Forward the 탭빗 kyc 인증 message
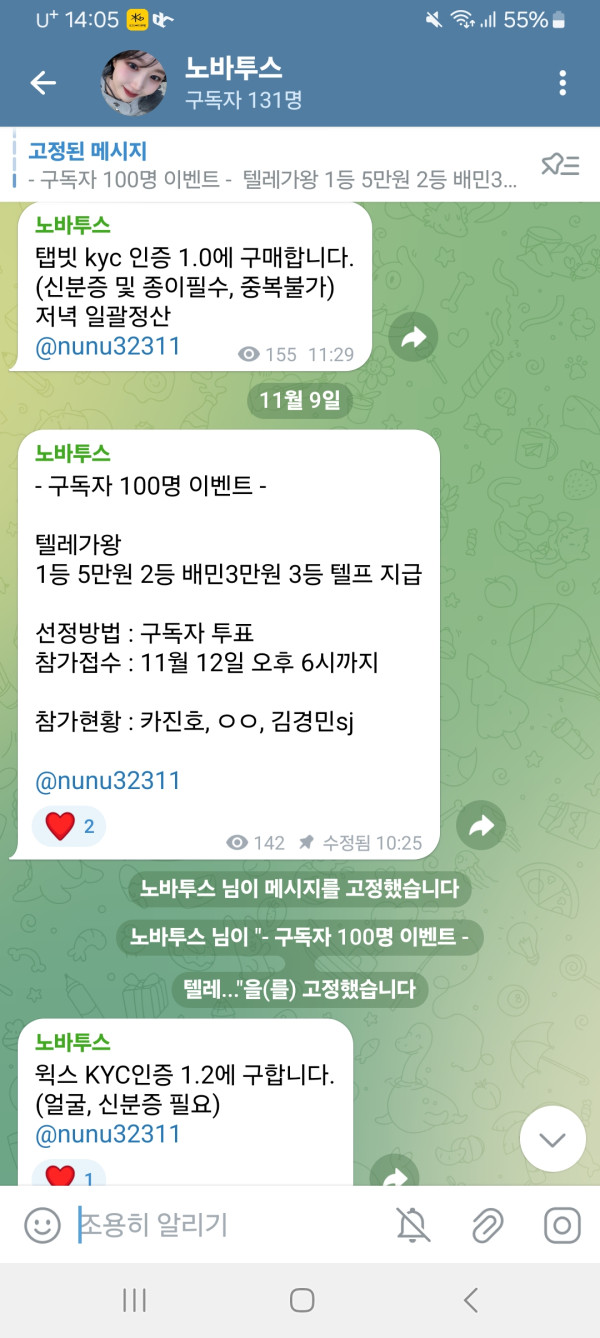This screenshot has width=600, height=1338. 413,339
